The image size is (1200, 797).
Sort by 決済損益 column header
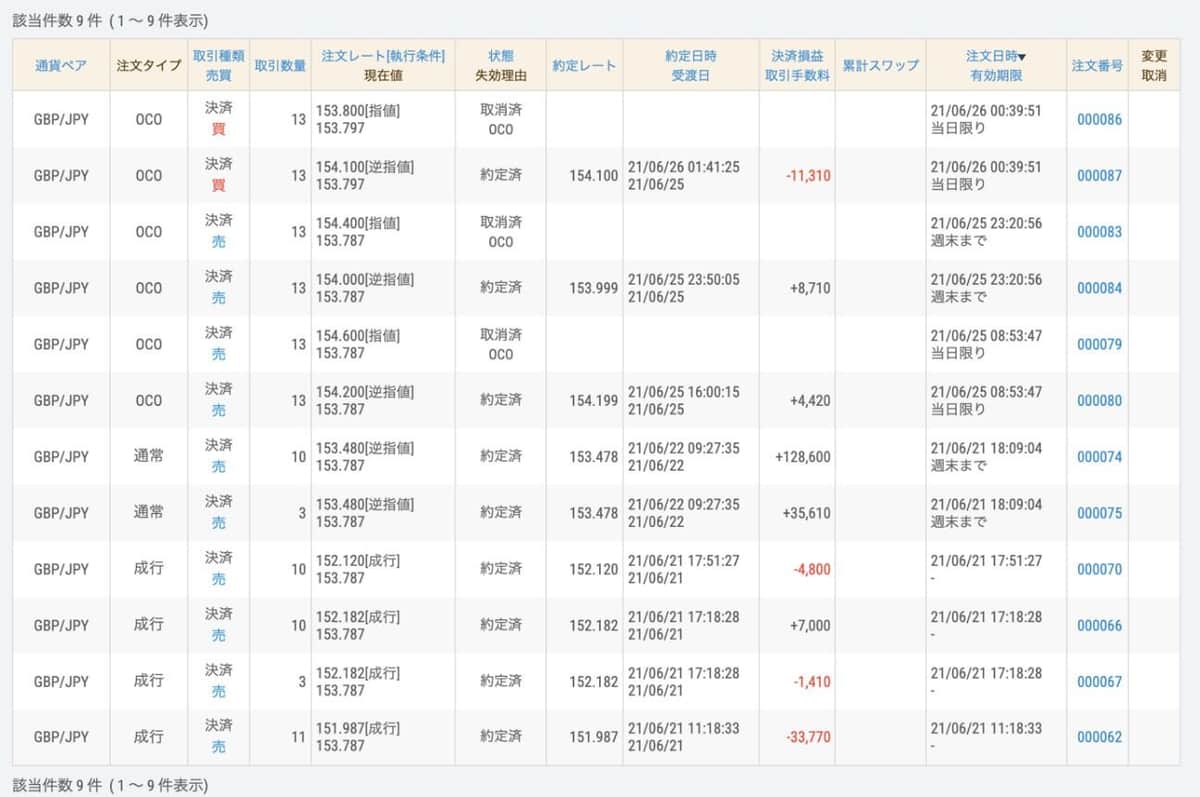797,56
